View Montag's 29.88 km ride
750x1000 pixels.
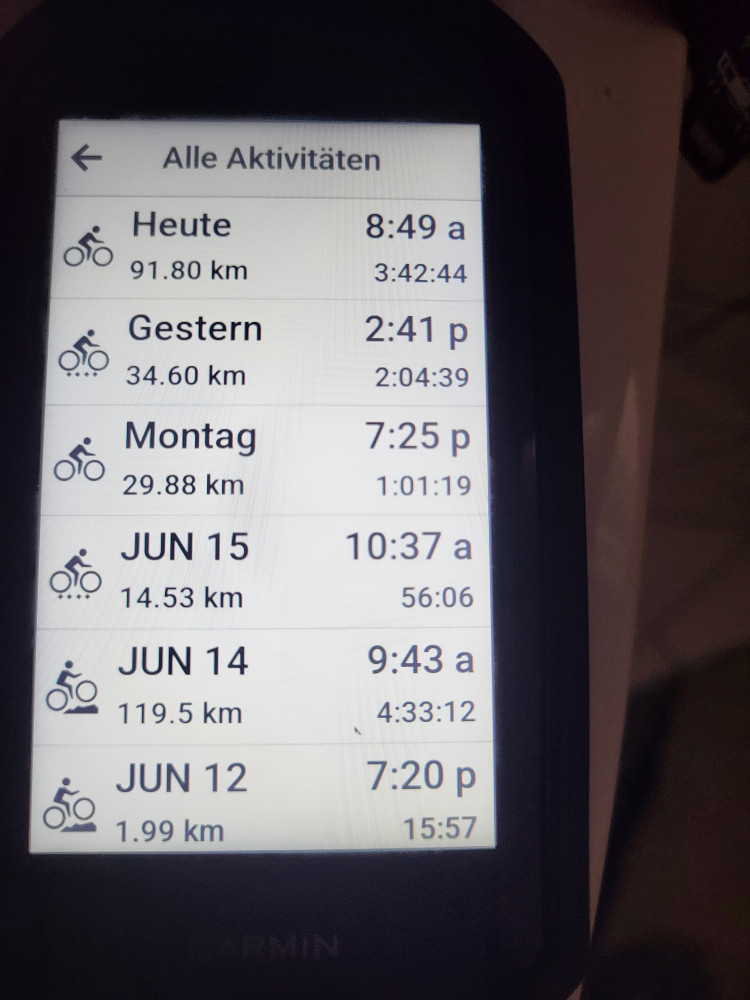point(270,460)
